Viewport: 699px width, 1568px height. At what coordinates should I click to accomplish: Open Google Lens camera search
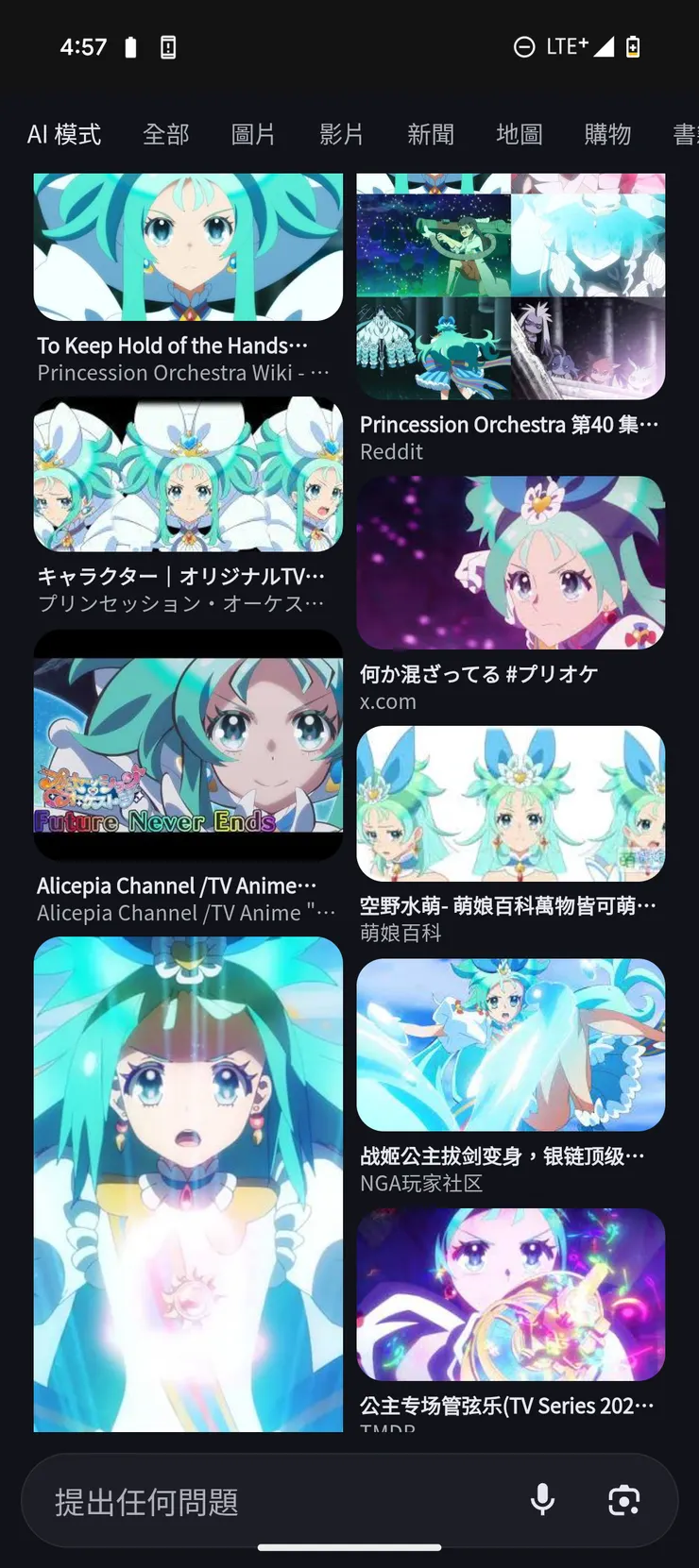tap(623, 1500)
